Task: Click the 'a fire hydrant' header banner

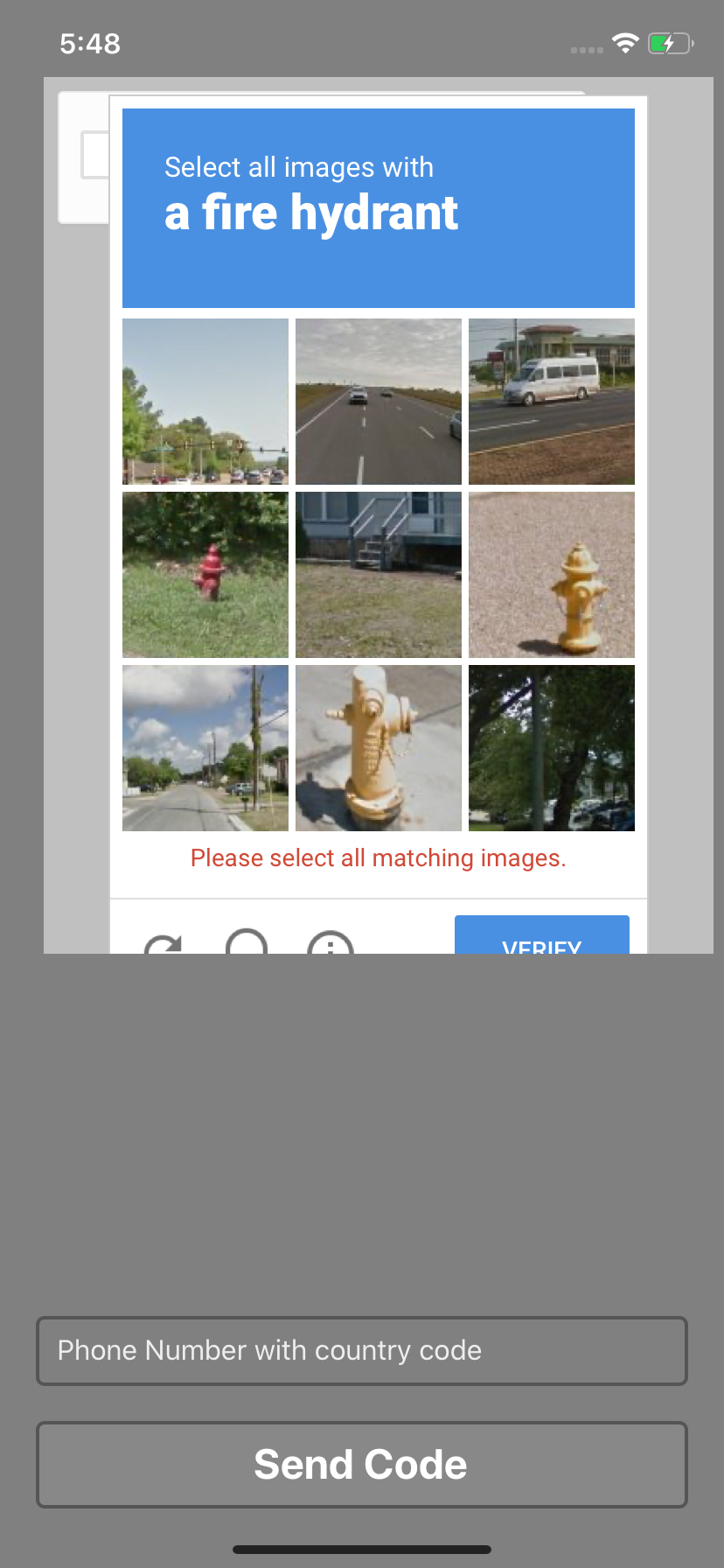Action: [378, 207]
